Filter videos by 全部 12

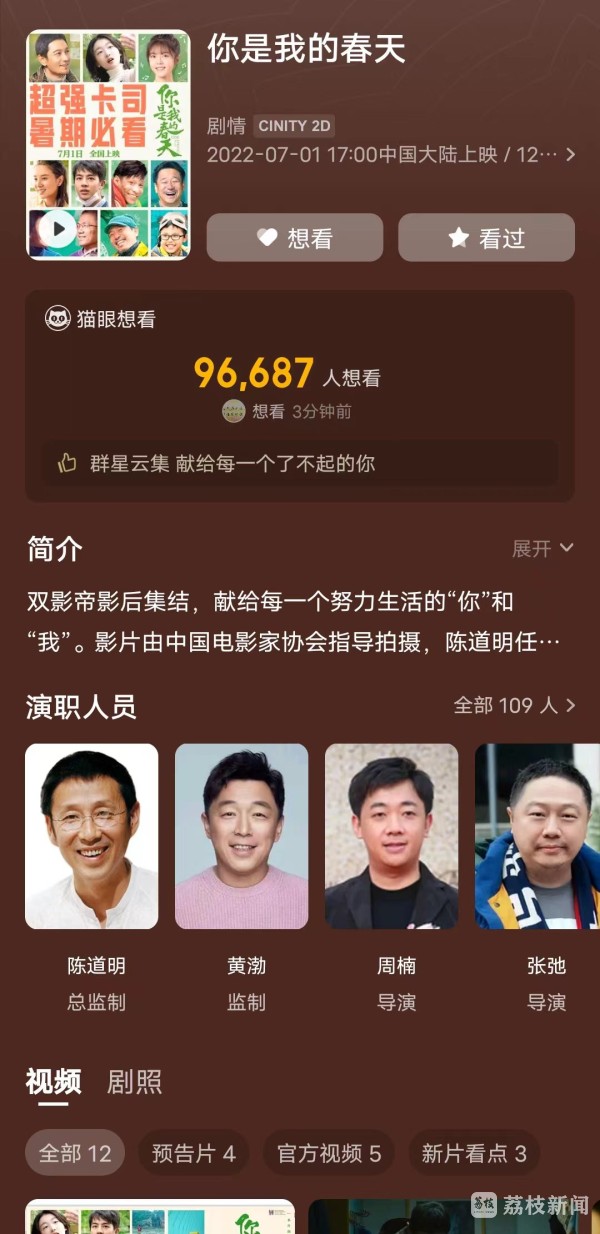coord(75,1153)
